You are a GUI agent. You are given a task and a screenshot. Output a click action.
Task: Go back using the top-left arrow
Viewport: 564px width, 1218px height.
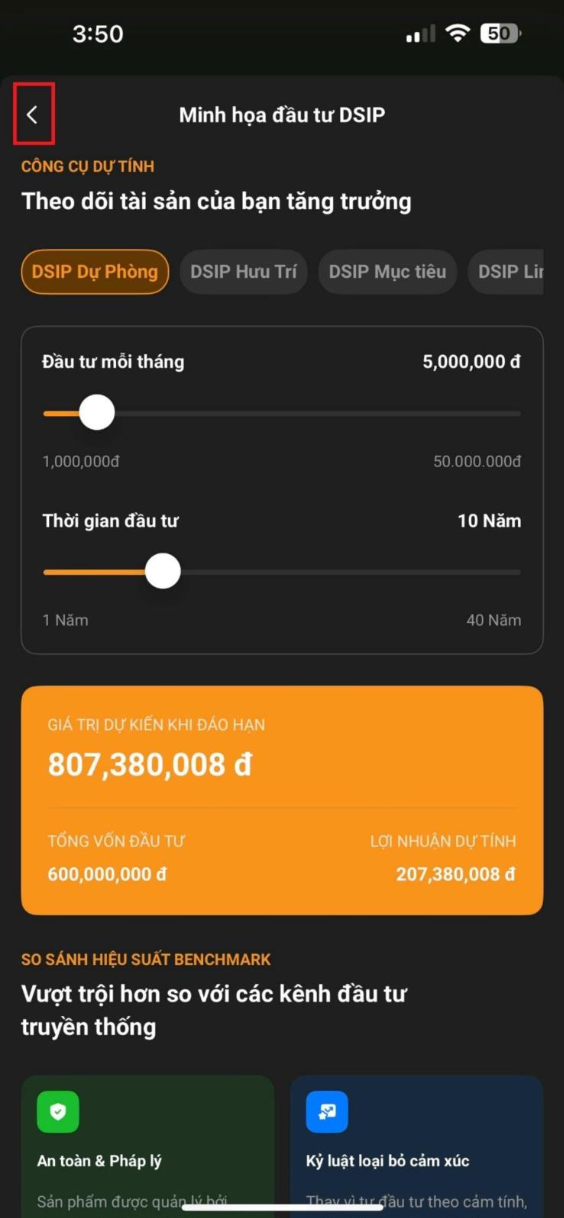point(33,114)
